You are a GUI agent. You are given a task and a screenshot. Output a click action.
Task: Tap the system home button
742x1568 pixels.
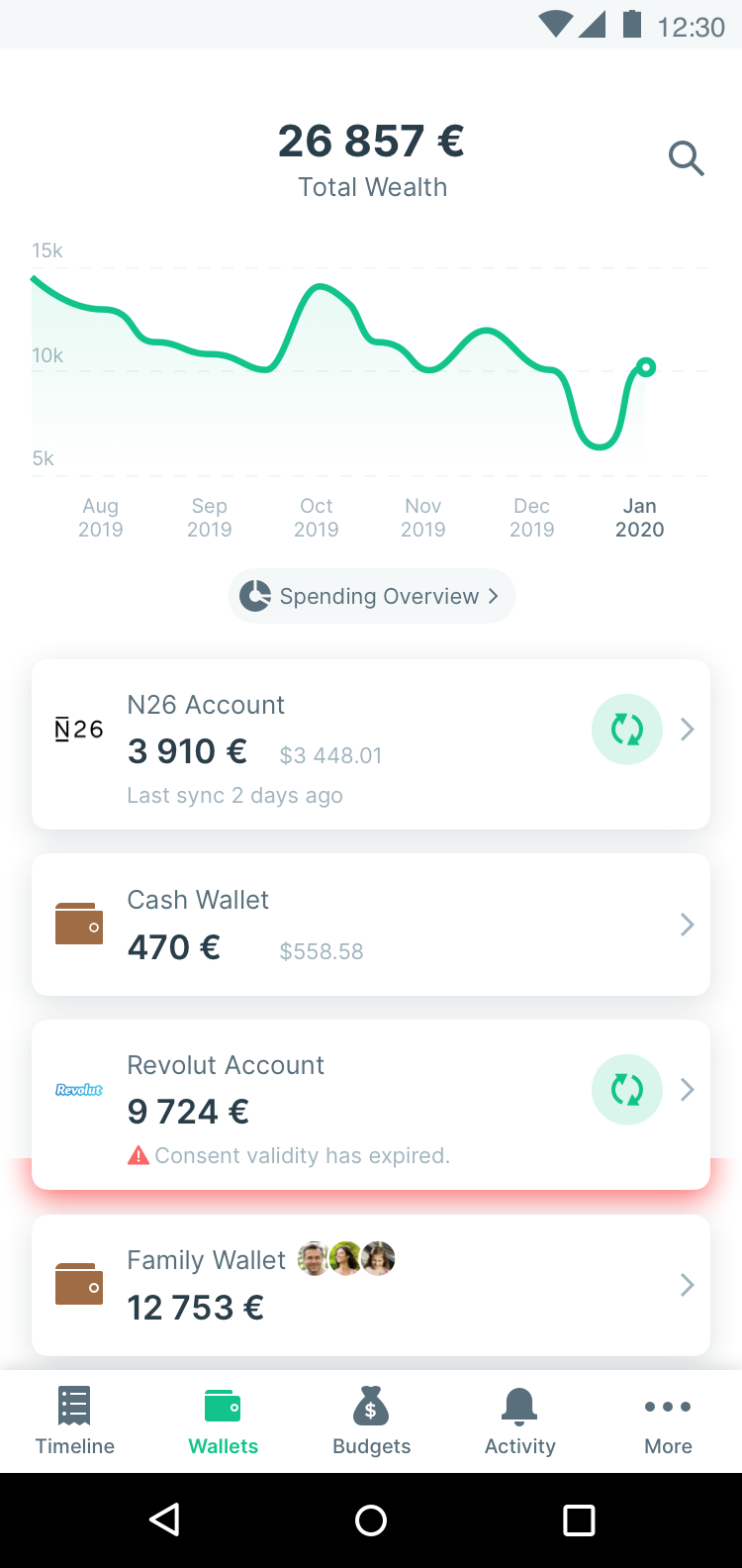(371, 1519)
